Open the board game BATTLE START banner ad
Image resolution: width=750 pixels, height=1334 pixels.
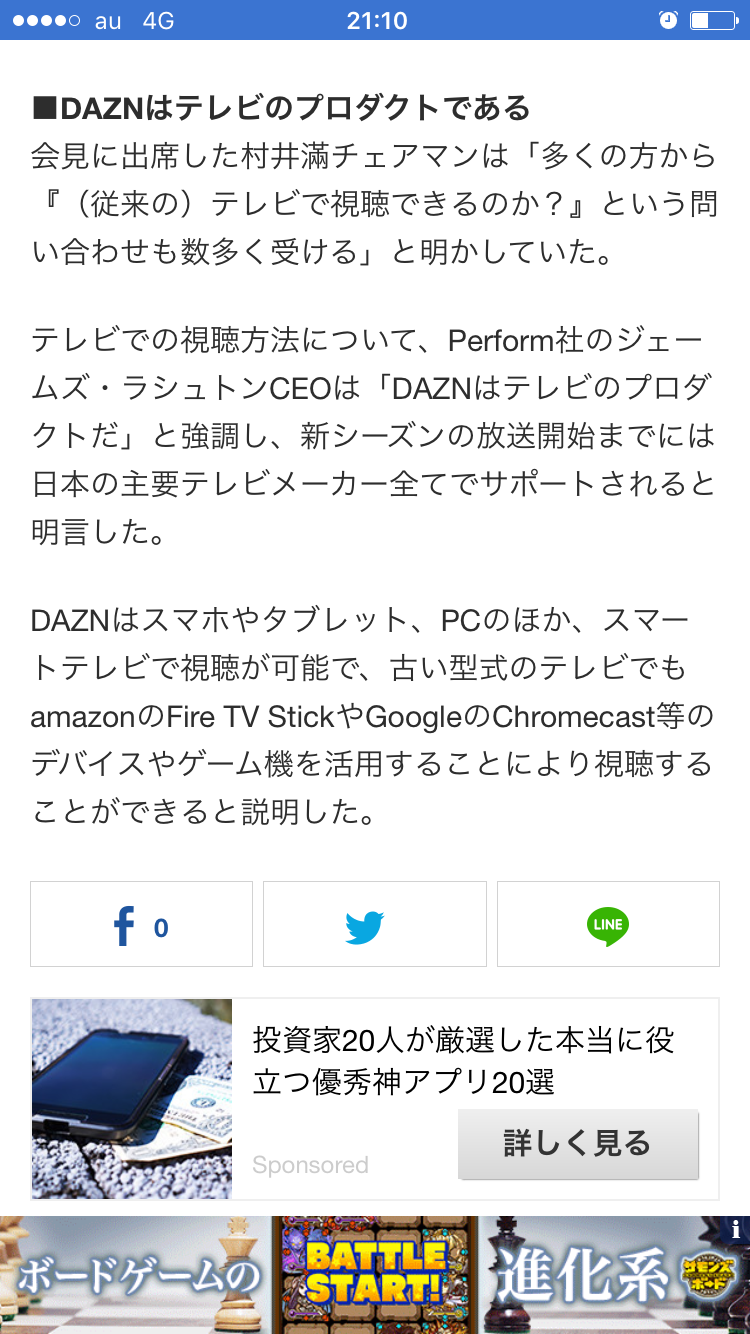[375, 1275]
